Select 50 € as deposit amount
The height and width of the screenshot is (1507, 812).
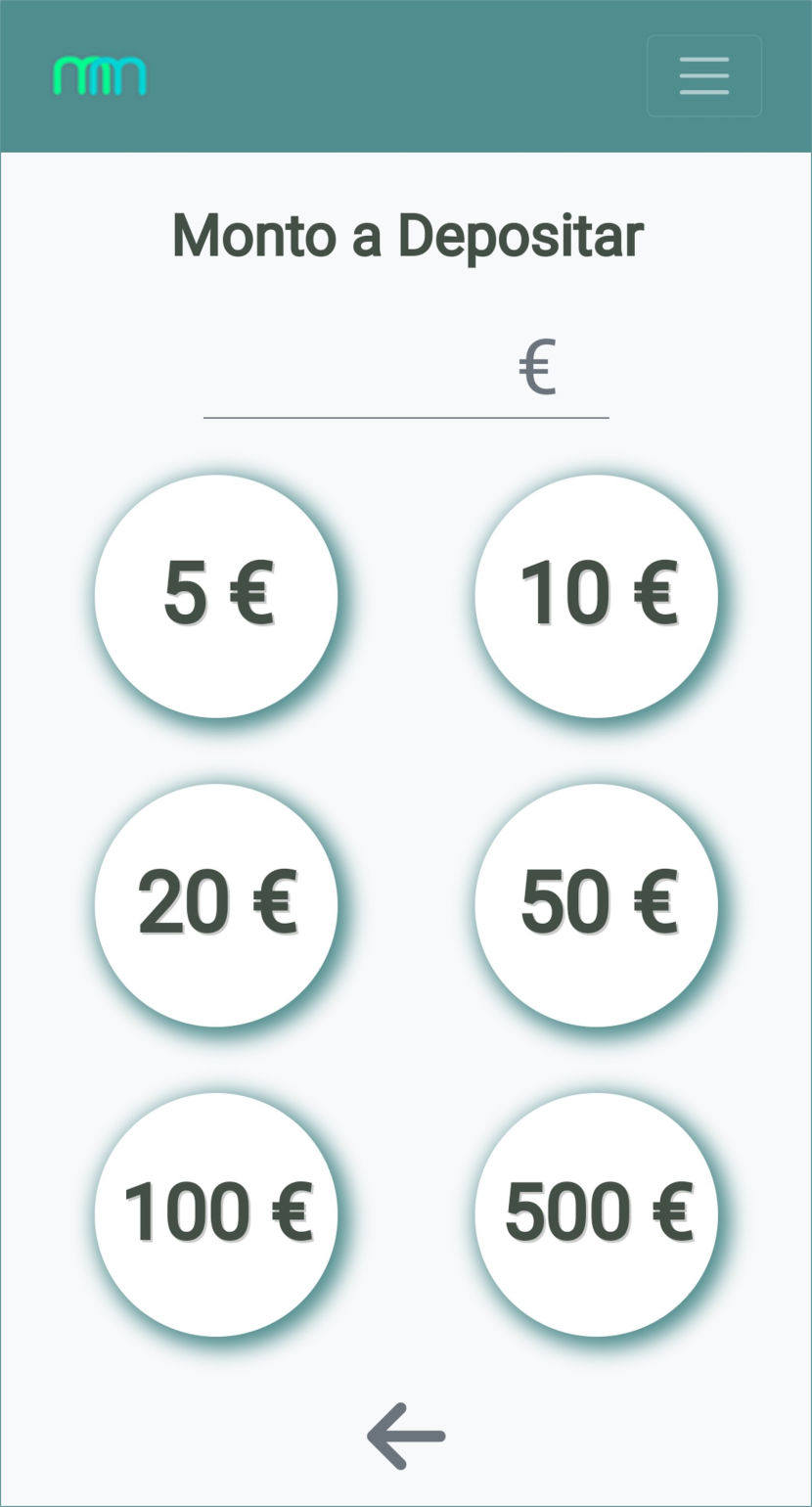click(x=596, y=905)
